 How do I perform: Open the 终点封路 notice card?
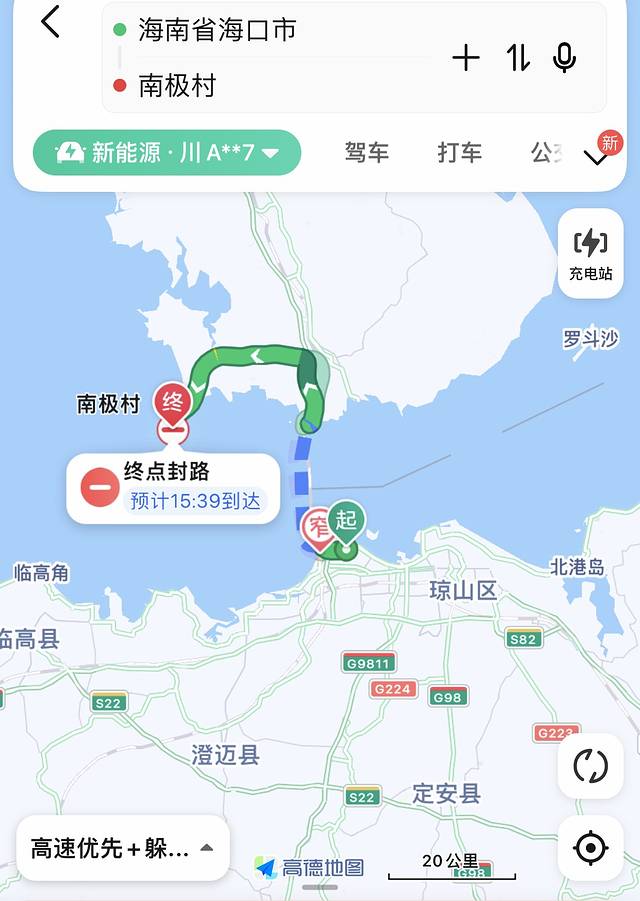click(173, 487)
